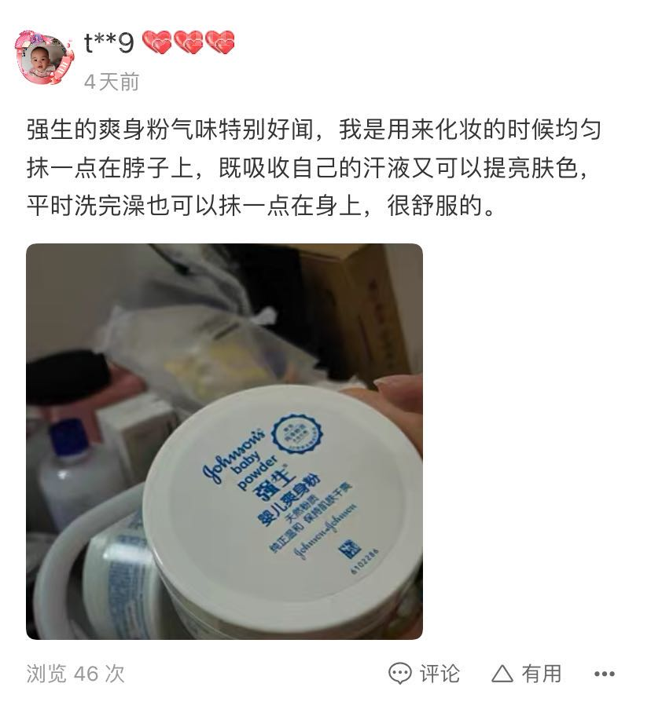
Task: Mark the review as 有用
Action: pos(526,673)
